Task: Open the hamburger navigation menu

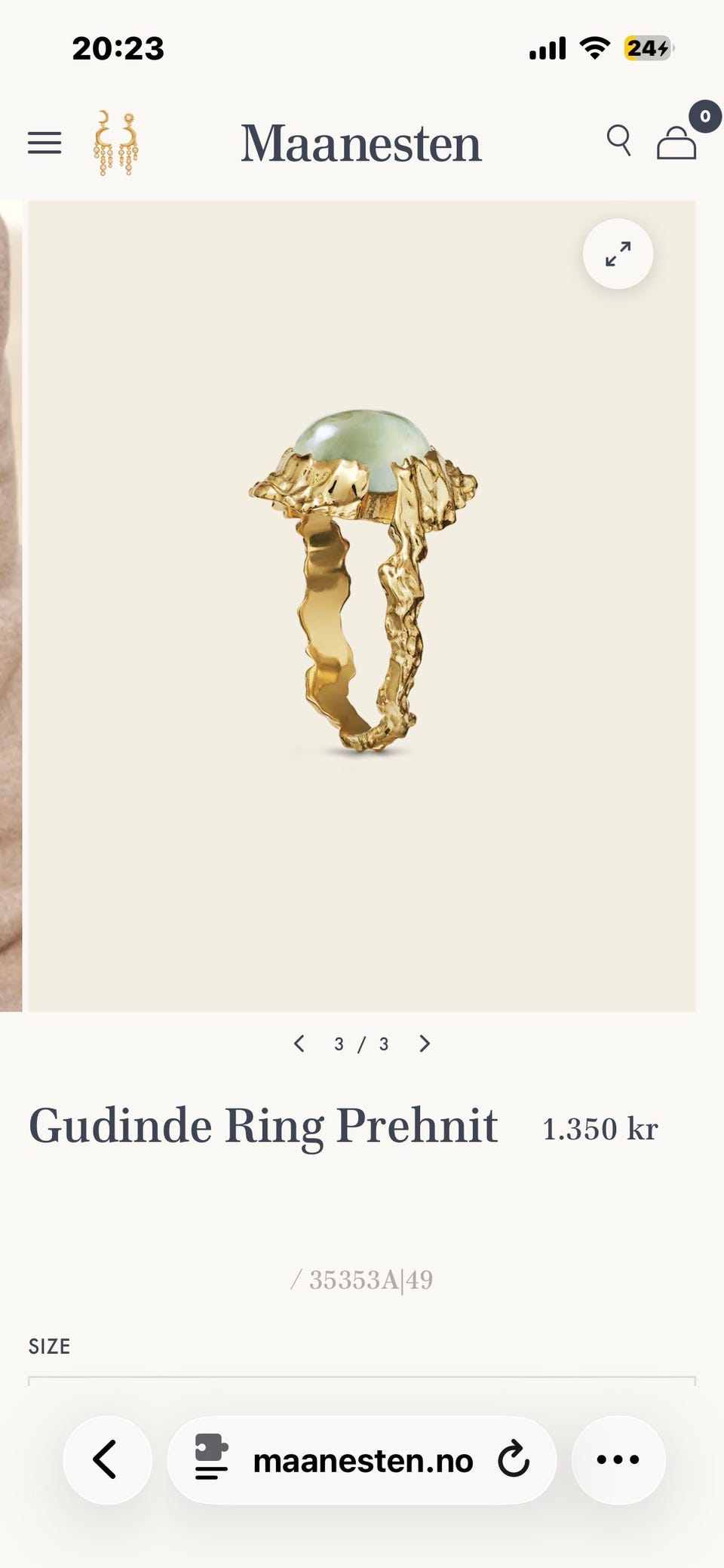Action: (44, 143)
